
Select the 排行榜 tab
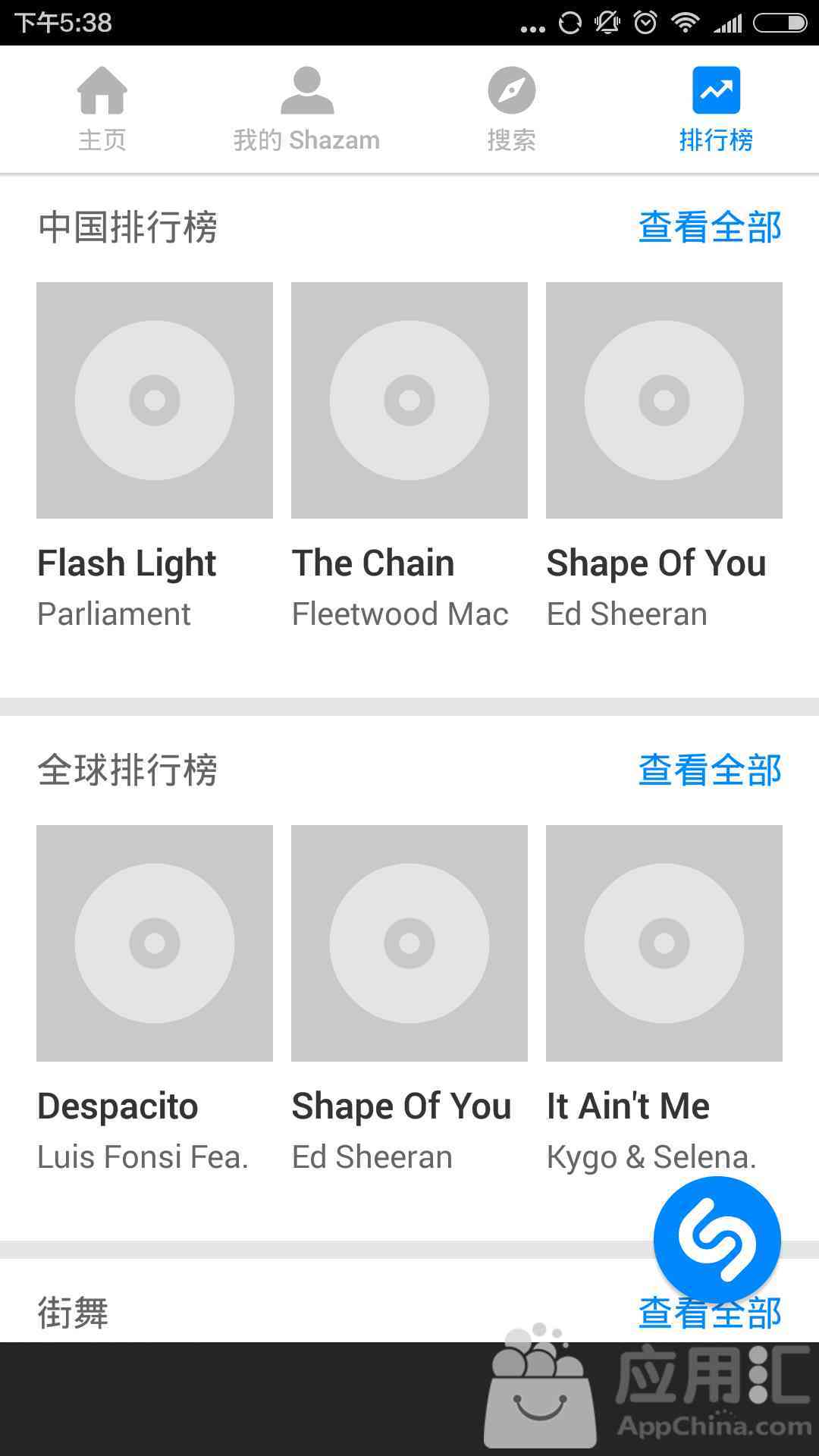pyautogui.click(x=717, y=110)
